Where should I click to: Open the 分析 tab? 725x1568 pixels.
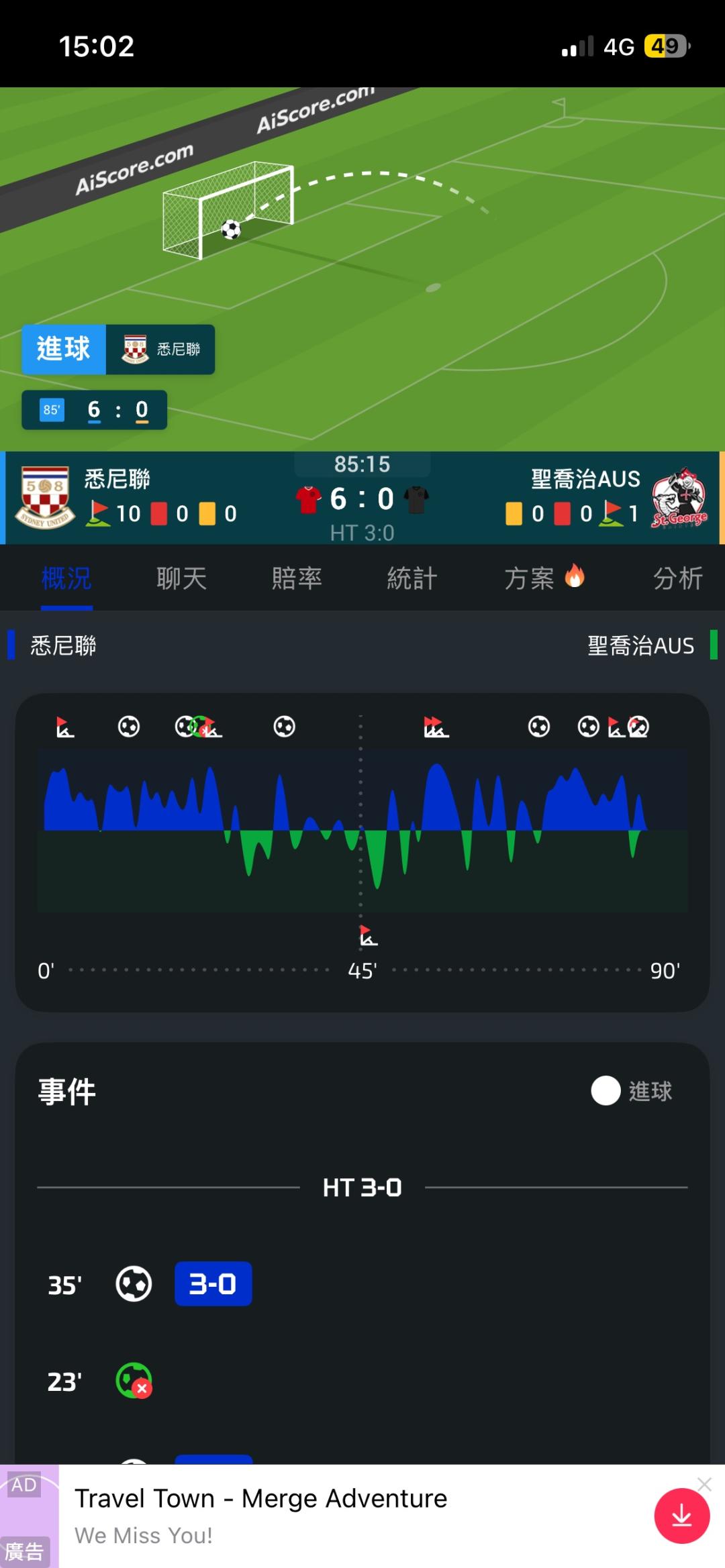pyautogui.click(x=678, y=578)
